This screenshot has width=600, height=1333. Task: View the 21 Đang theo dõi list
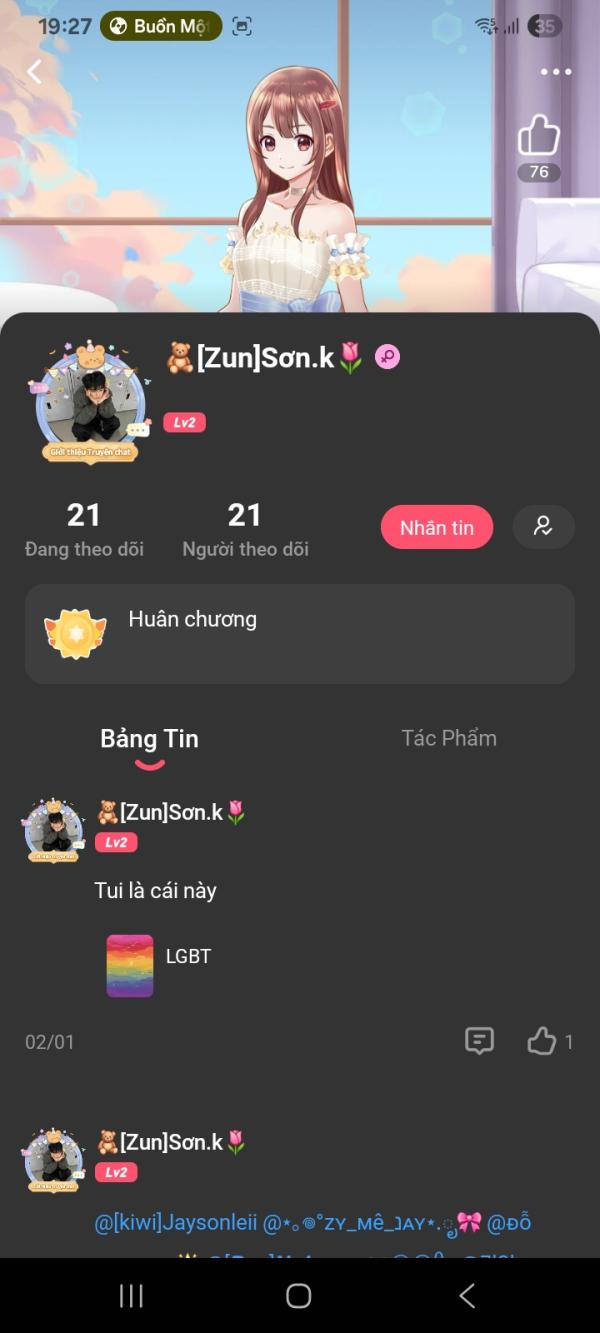(84, 529)
